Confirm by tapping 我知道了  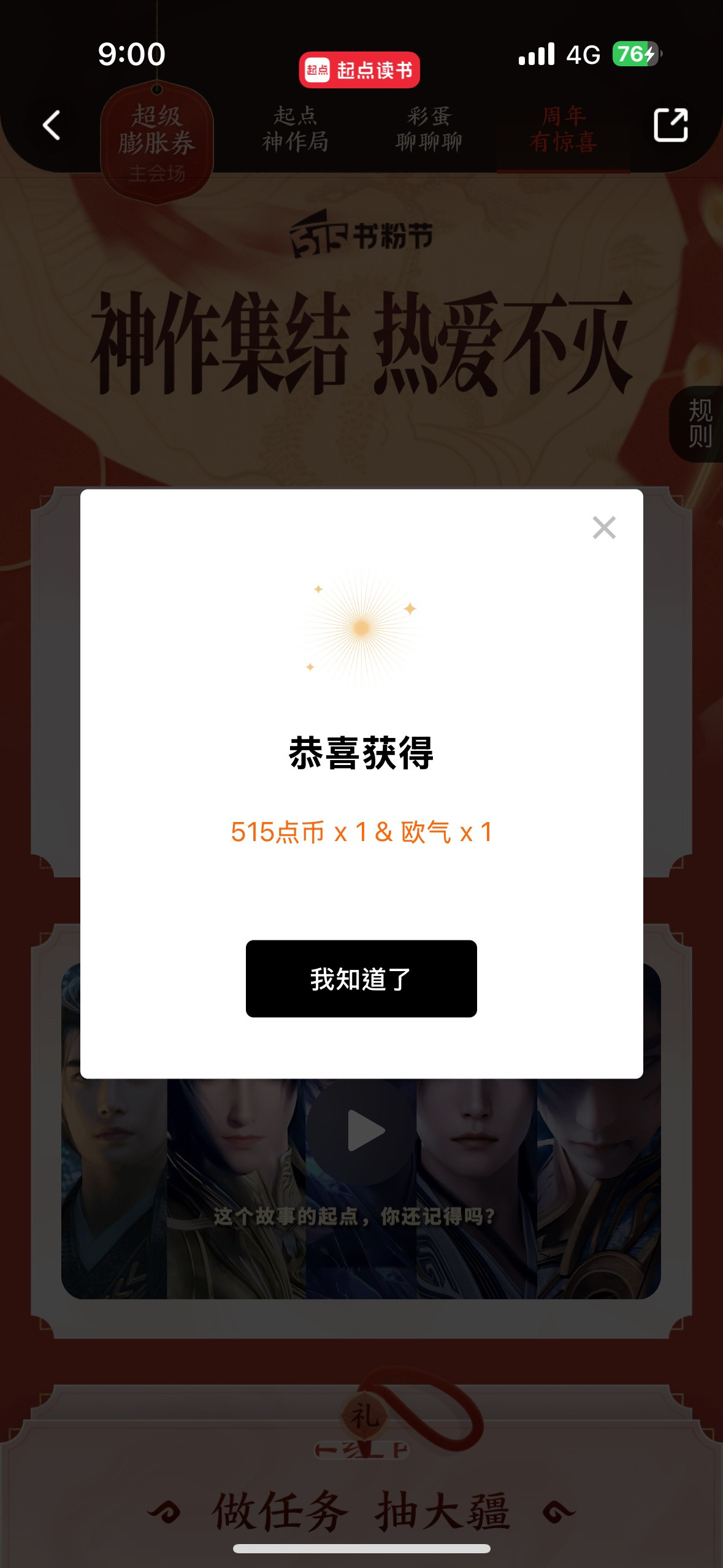pos(361,978)
